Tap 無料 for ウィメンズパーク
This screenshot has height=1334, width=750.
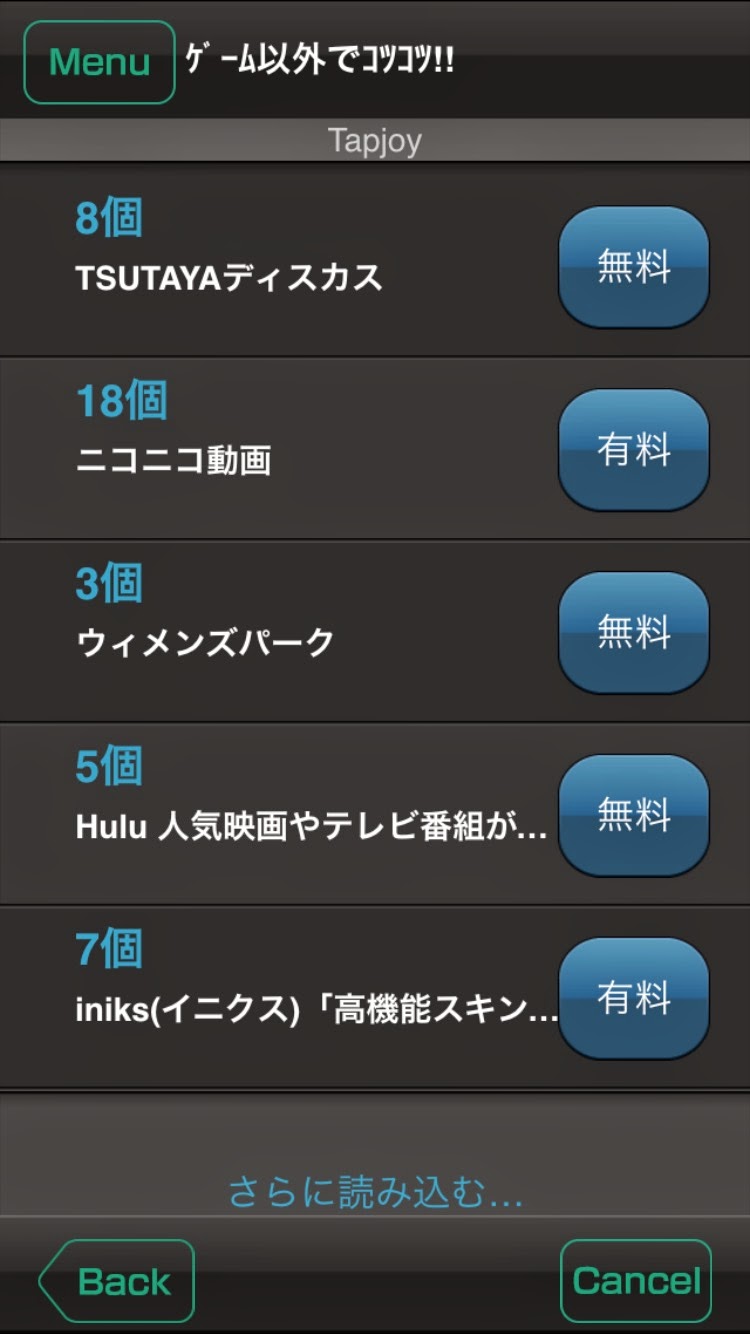point(634,633)
